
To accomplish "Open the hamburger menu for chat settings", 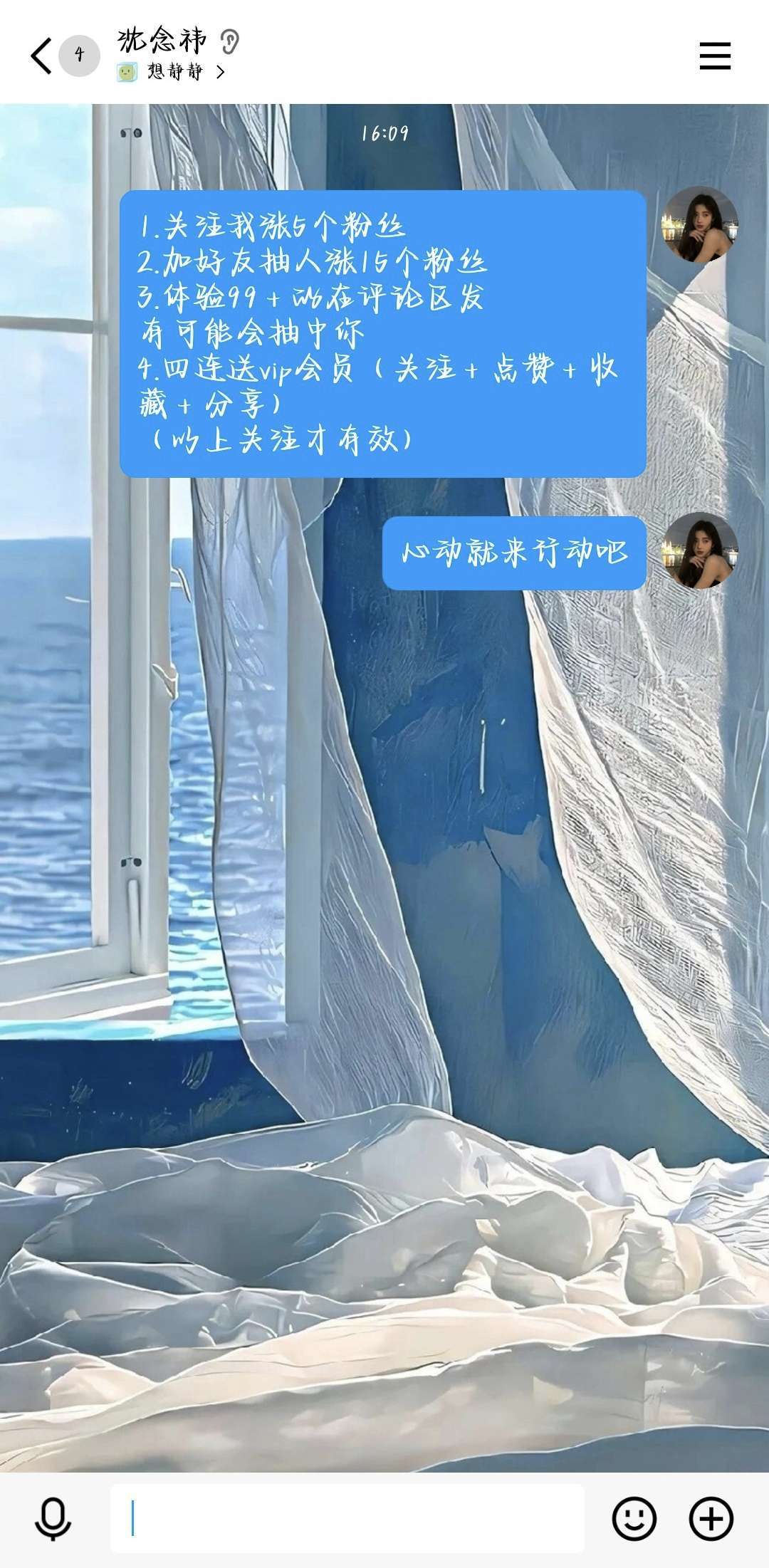I will point(715,56).
